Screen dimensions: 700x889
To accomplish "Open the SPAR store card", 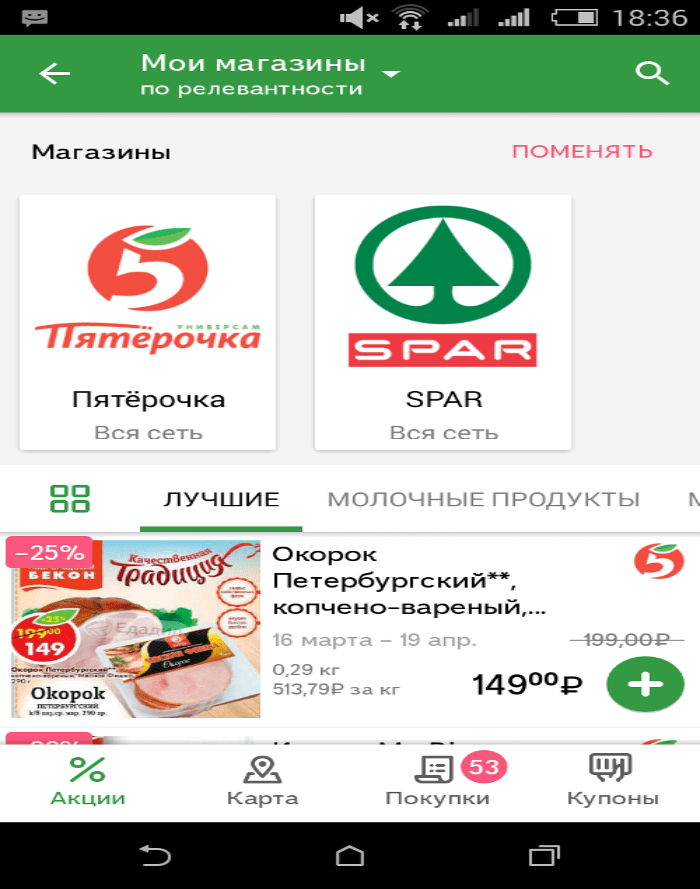I will [443, 322].
